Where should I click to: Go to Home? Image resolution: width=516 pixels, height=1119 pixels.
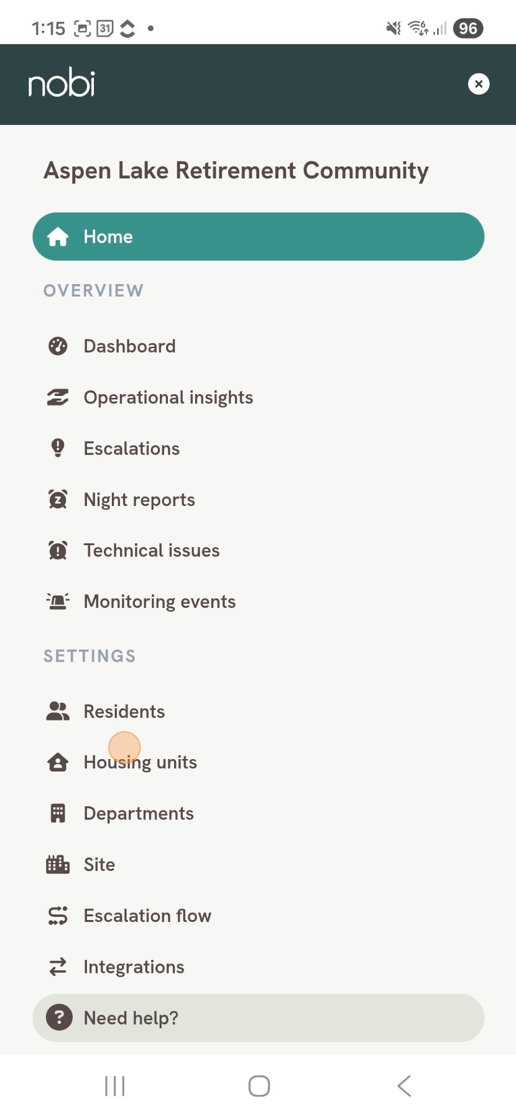258,236
